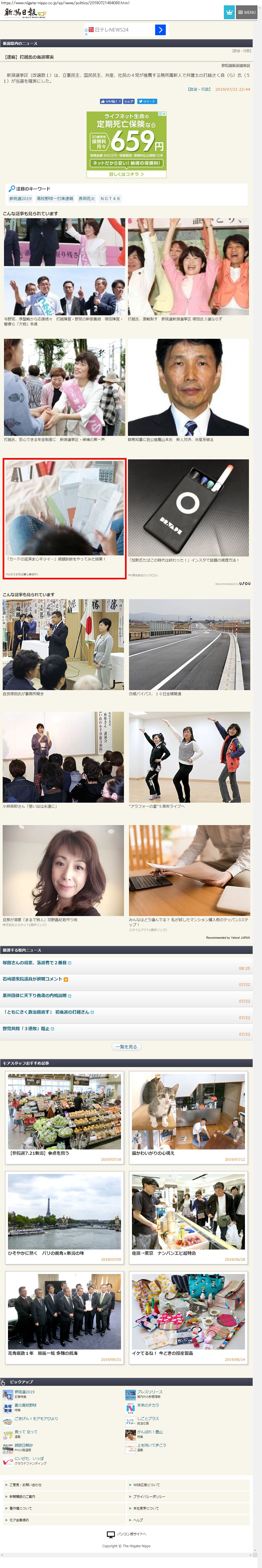Image resolution: width=262 pixels, height=1568 pixels.
Task: Select the NGT48 keyword
Action: click(110, 198)
